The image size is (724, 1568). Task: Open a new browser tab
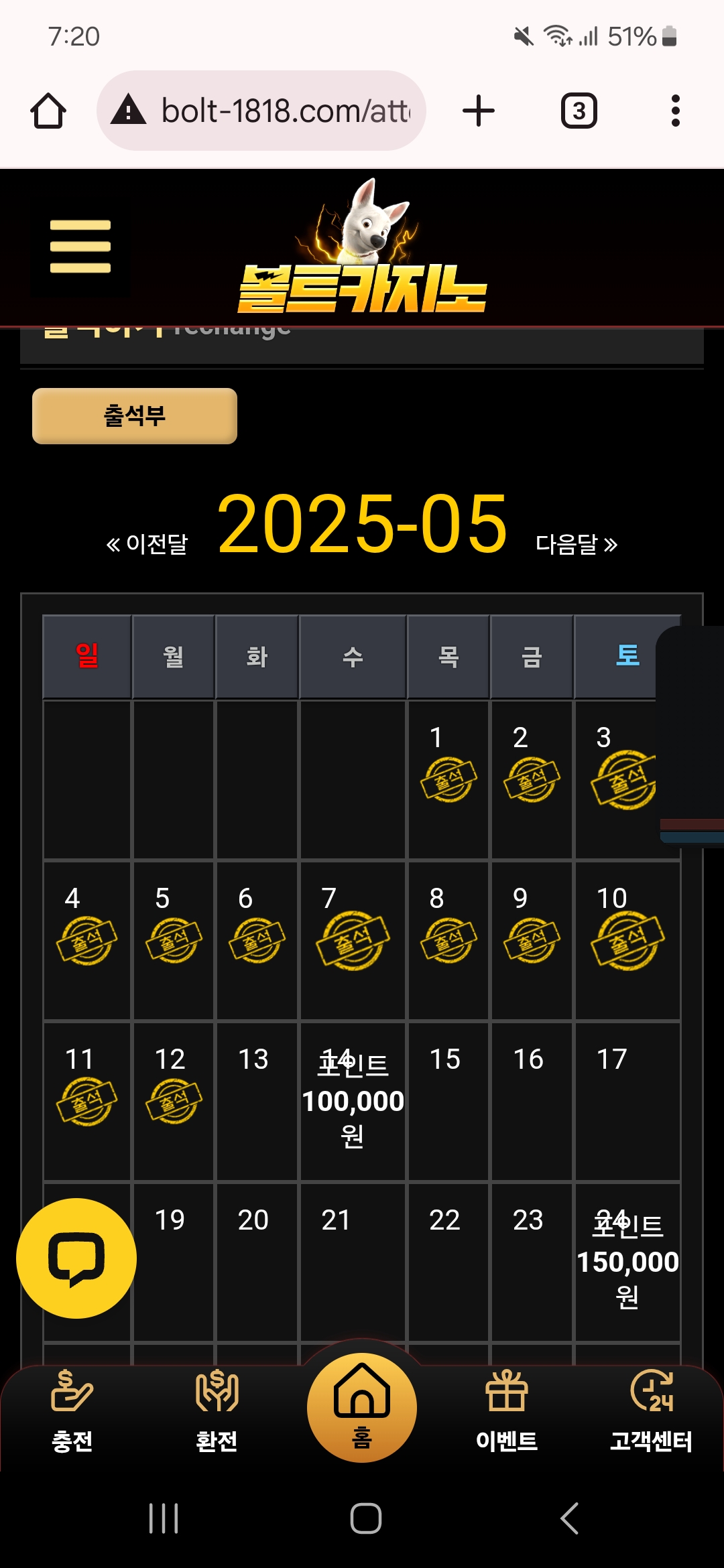tap(479, 111)
